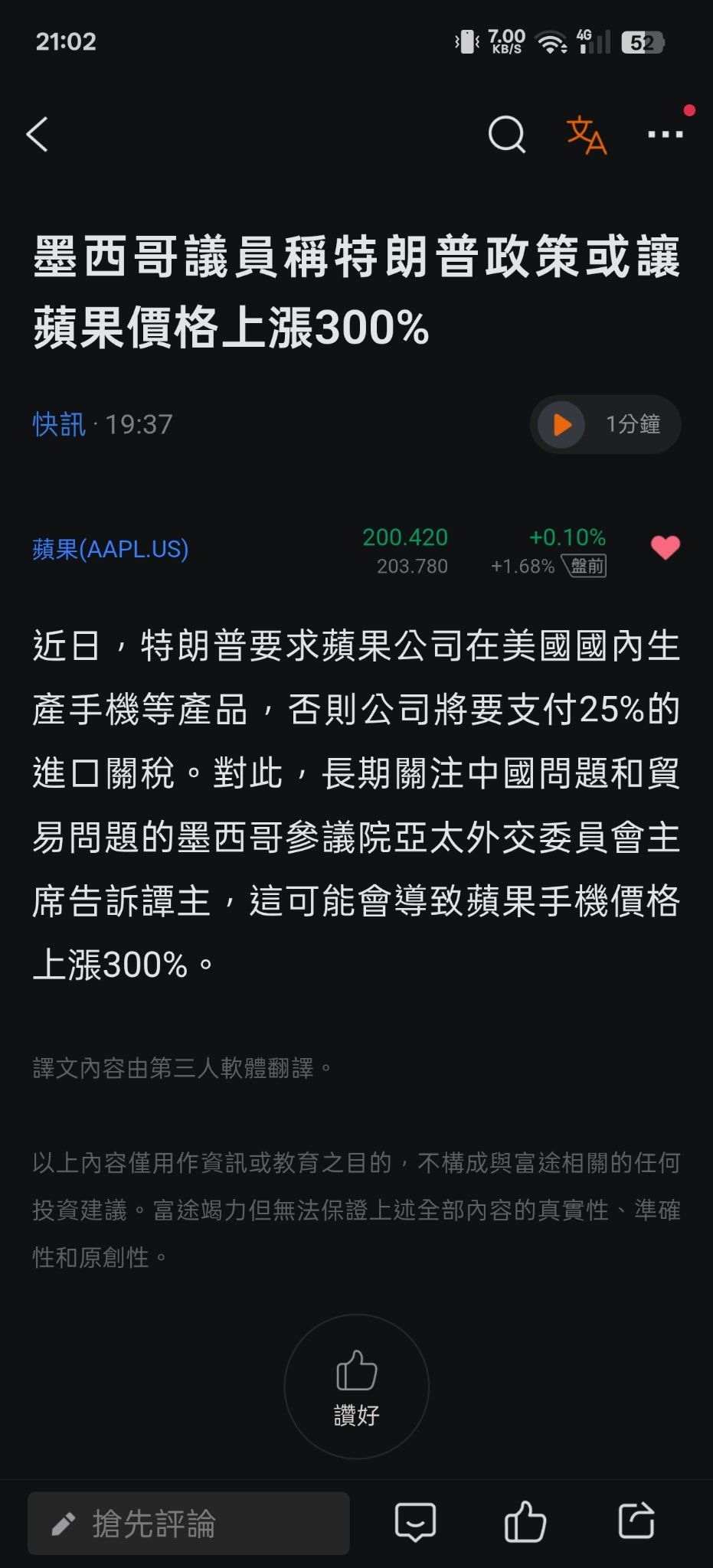Screen dimensions: 713x1568
Task: Tap the translate icon
Action: 587,135
